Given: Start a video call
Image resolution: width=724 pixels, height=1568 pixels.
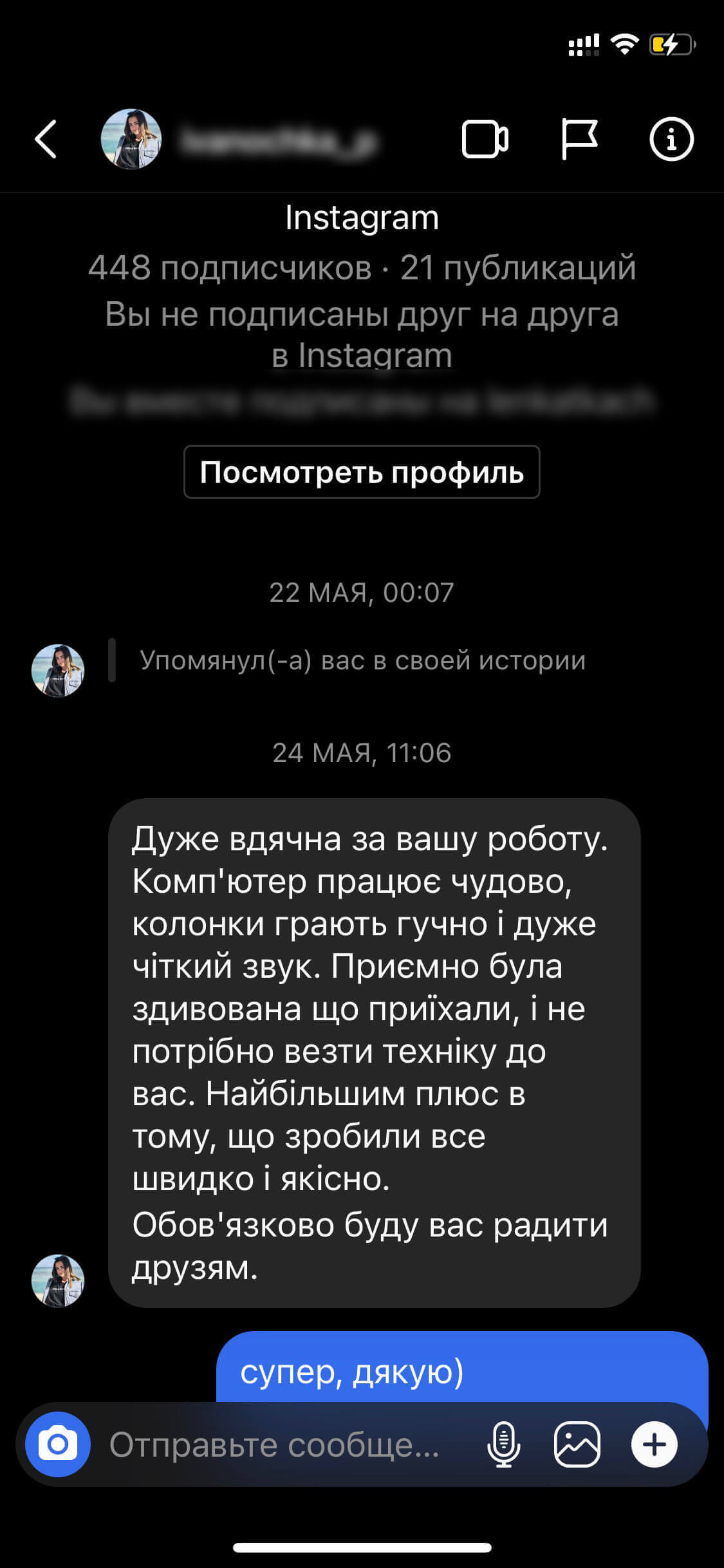Looking at the screenshot, I should click(485, 139).
